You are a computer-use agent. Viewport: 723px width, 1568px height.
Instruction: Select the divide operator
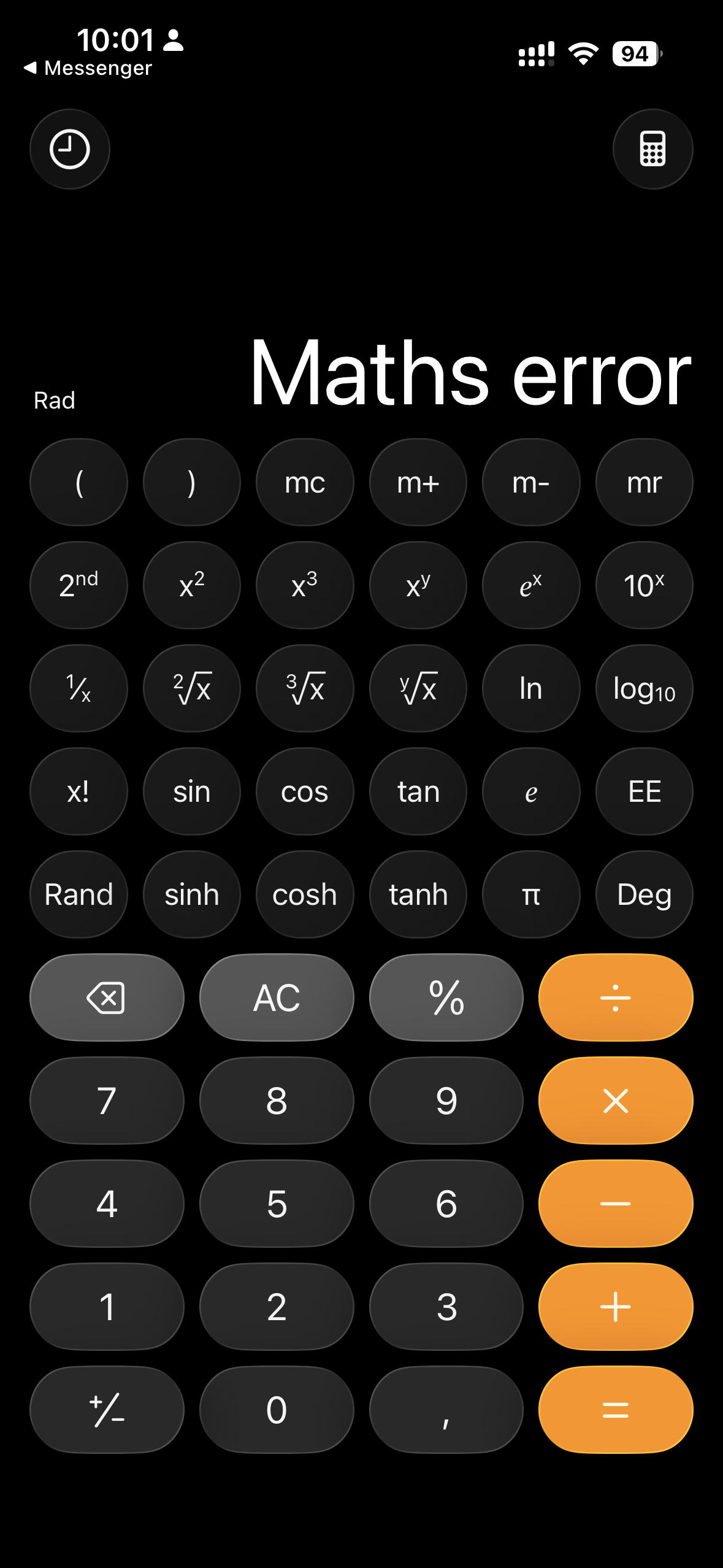[x=616, y=997]
